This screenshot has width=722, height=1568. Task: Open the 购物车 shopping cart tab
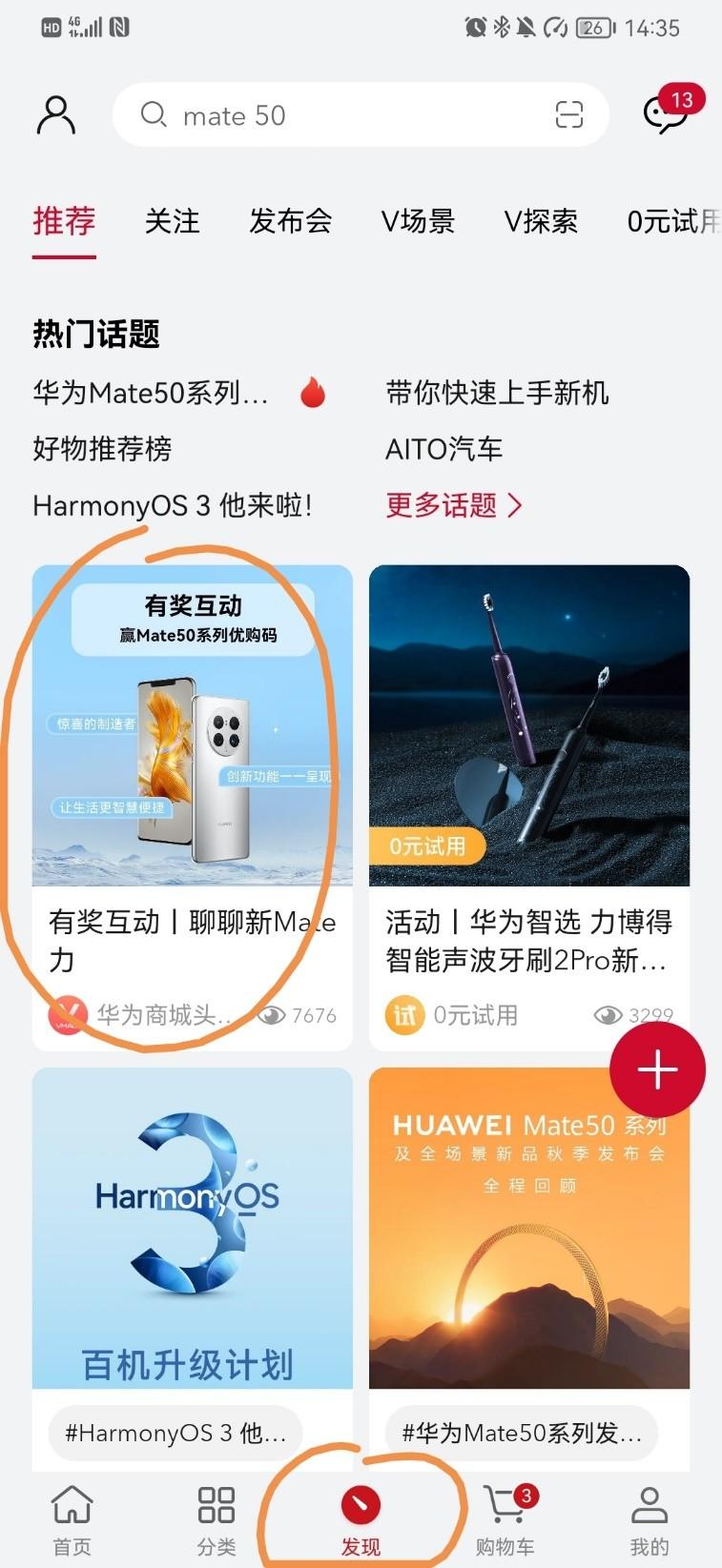pyautogui.click(x=506, y=1520)
